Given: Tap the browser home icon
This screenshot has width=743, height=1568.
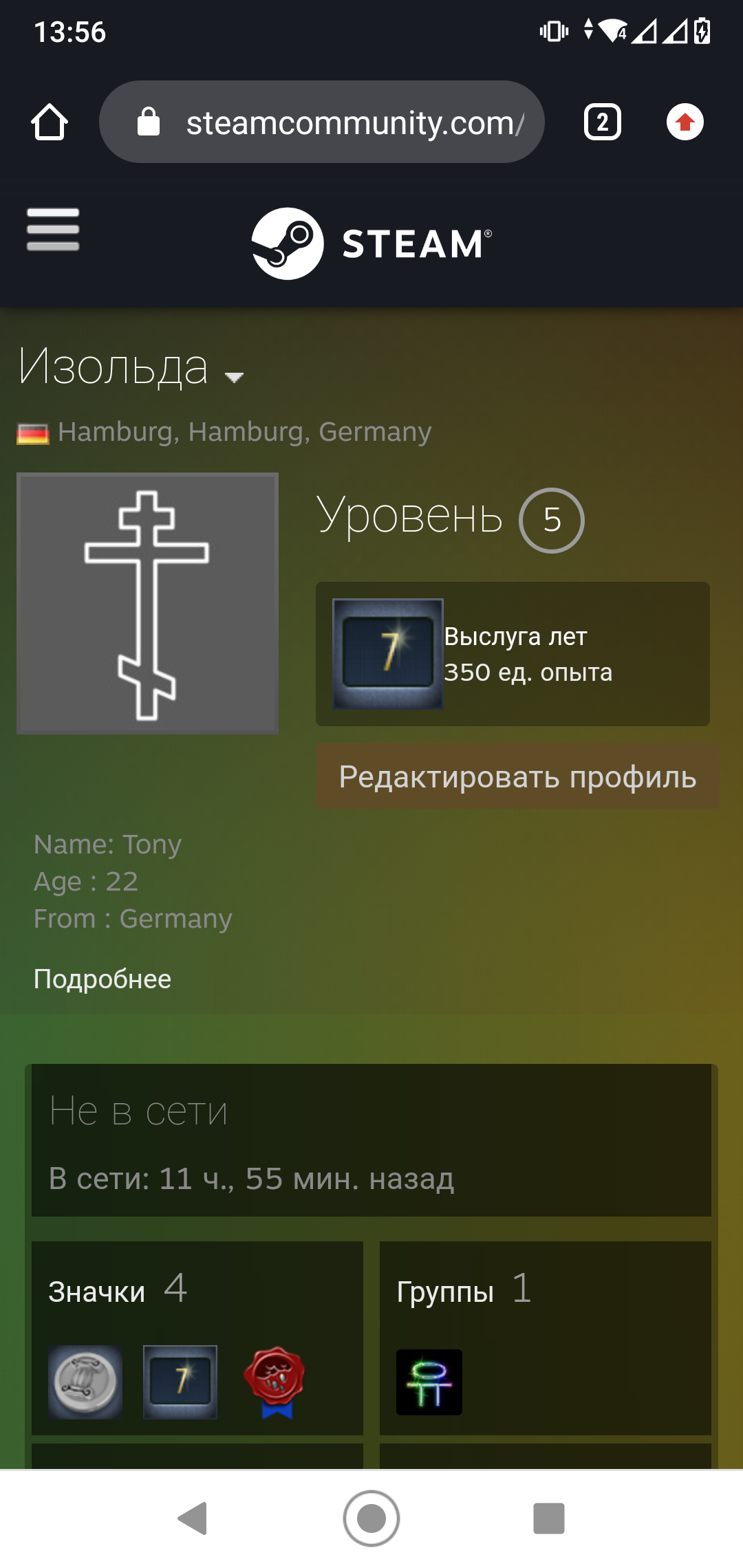Looking at the screenshot, I should coord(50,122).
